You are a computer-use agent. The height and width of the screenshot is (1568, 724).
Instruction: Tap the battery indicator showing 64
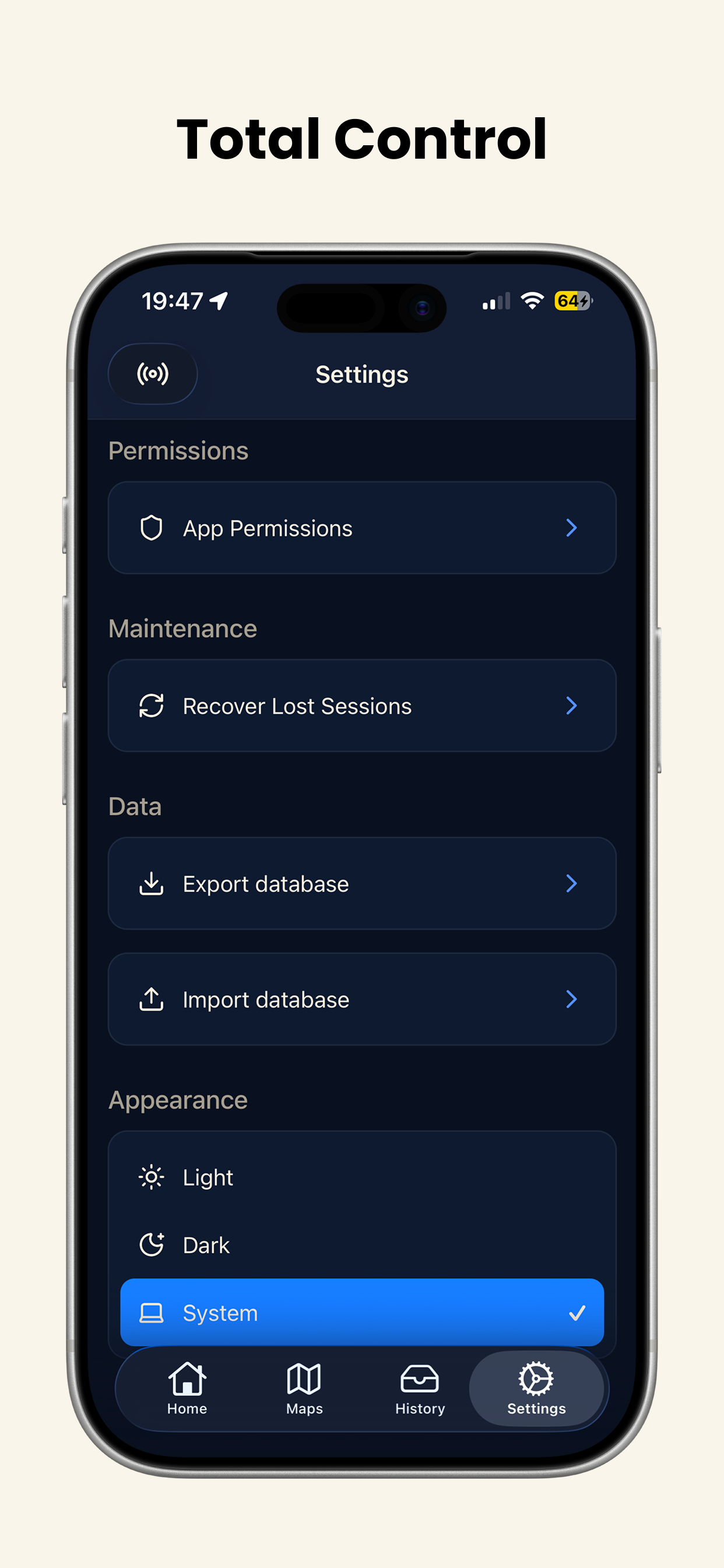click(x=571, y=302)
